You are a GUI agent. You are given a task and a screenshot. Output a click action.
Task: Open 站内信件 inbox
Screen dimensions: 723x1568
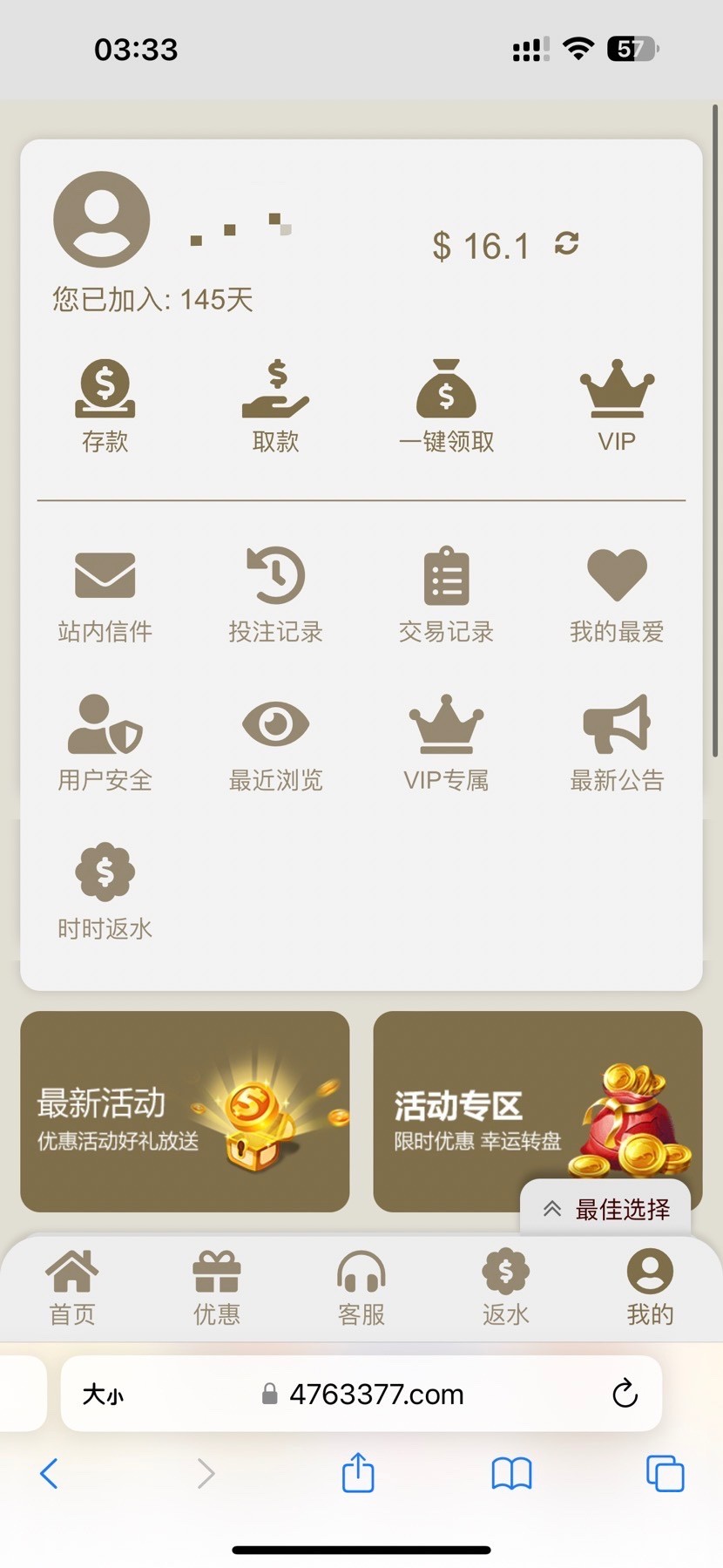coord(105,594)
